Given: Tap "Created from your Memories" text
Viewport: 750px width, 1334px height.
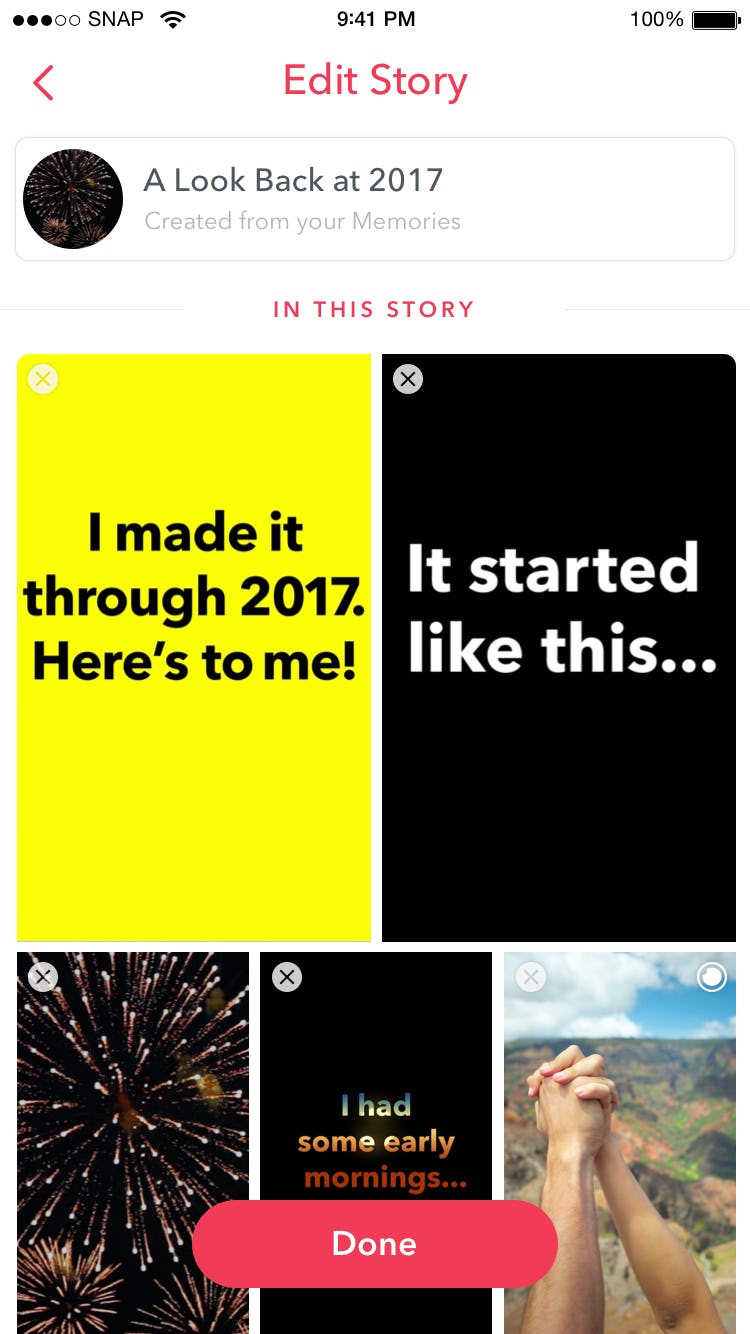Looking at the screenshot, I should click(302, 221).
